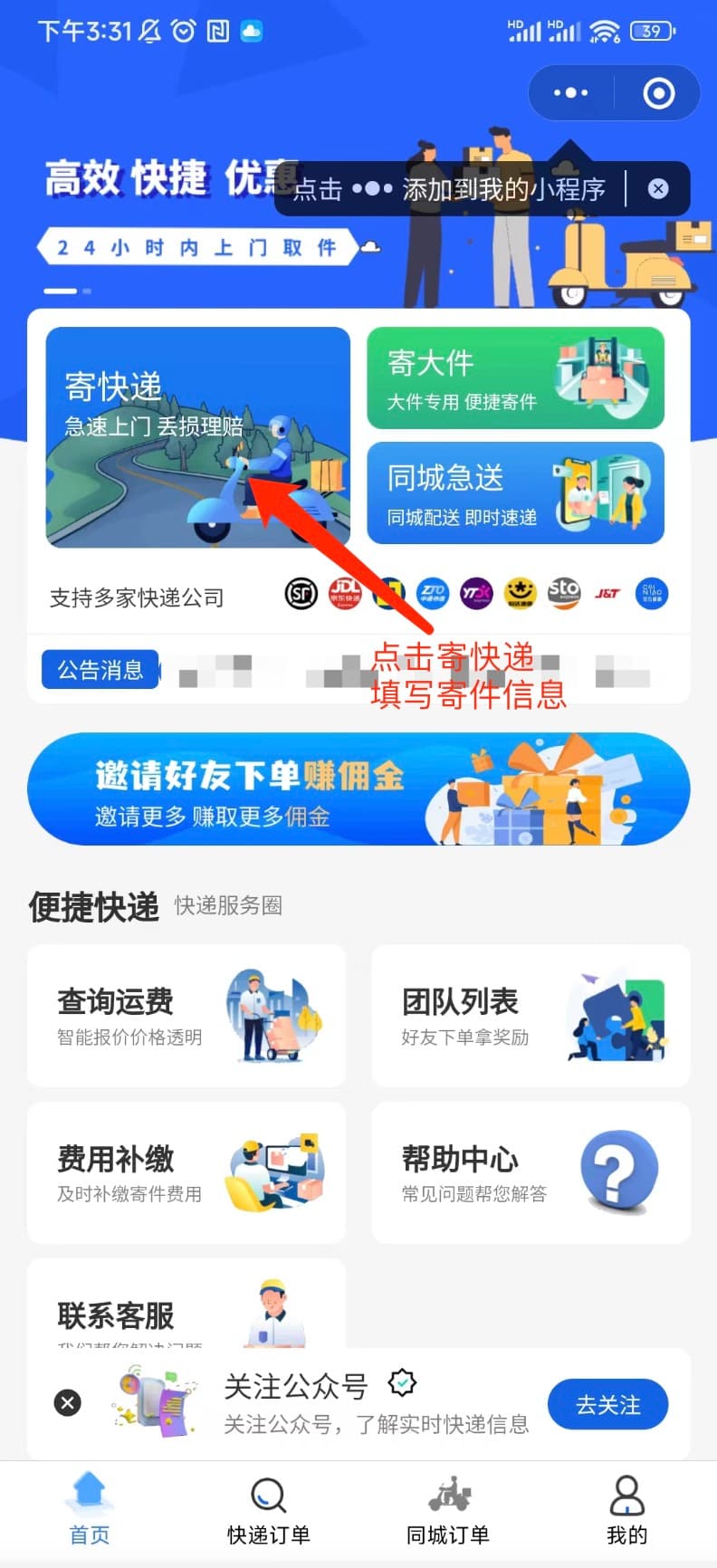Tap 去关注 to follow the official account
This screenshot has width=717, height=1568.
click(607, 1404)
